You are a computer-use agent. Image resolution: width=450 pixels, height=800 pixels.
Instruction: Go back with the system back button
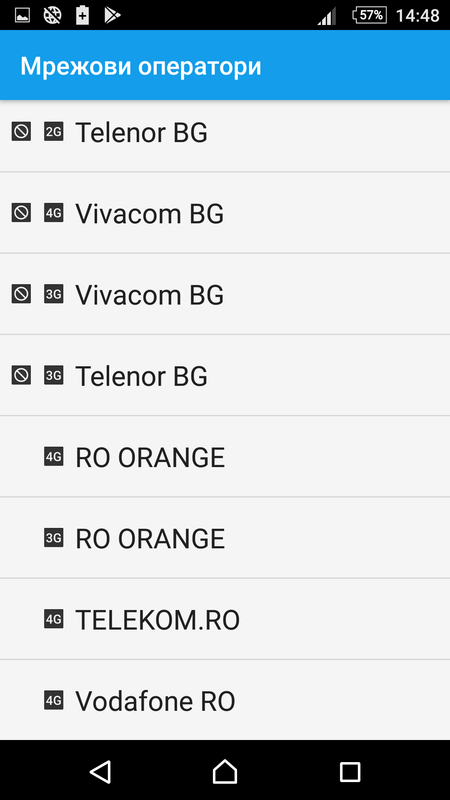(101, 771)
